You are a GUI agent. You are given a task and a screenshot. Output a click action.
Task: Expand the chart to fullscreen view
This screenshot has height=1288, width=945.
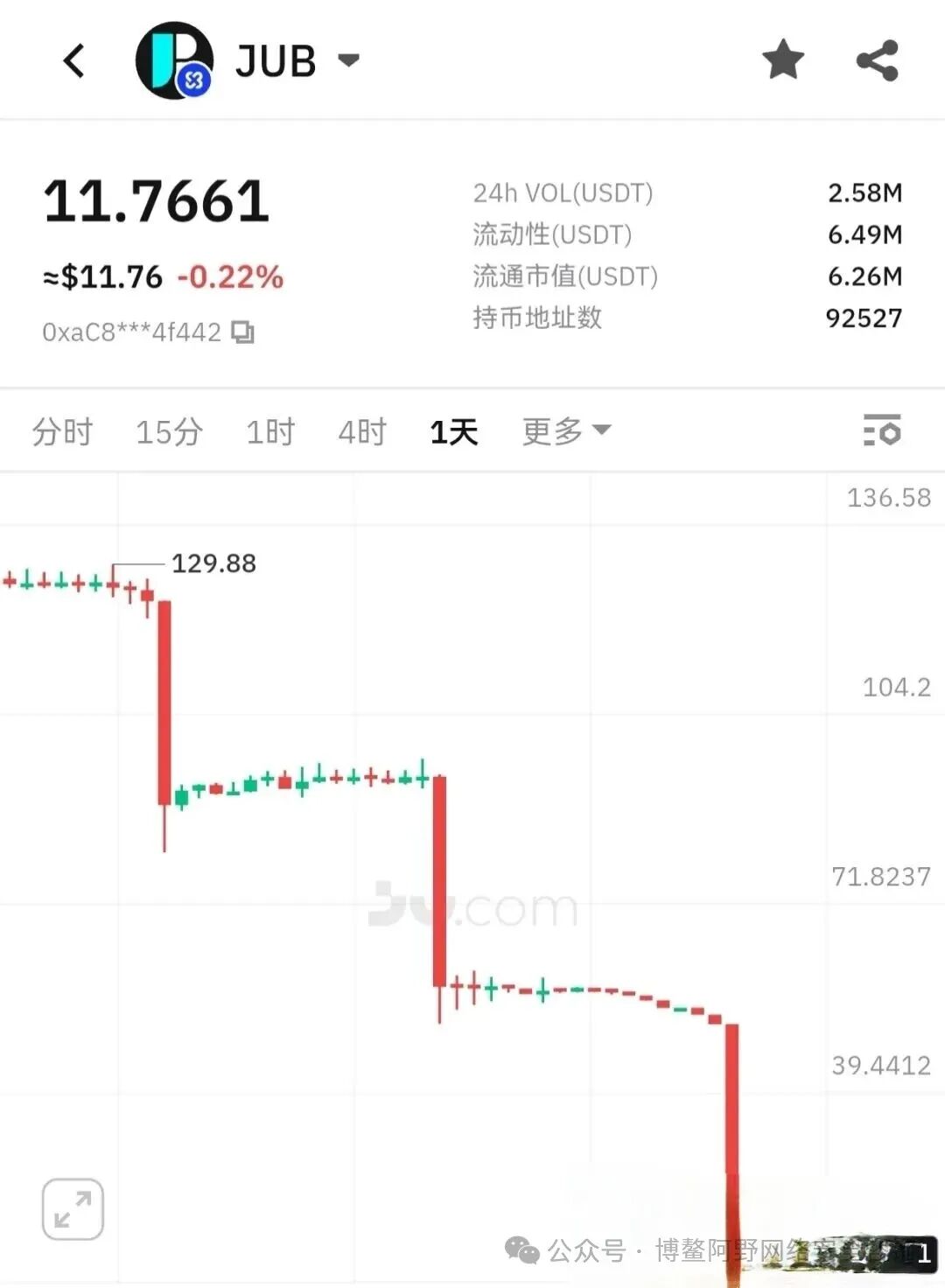coord(72,1207)
